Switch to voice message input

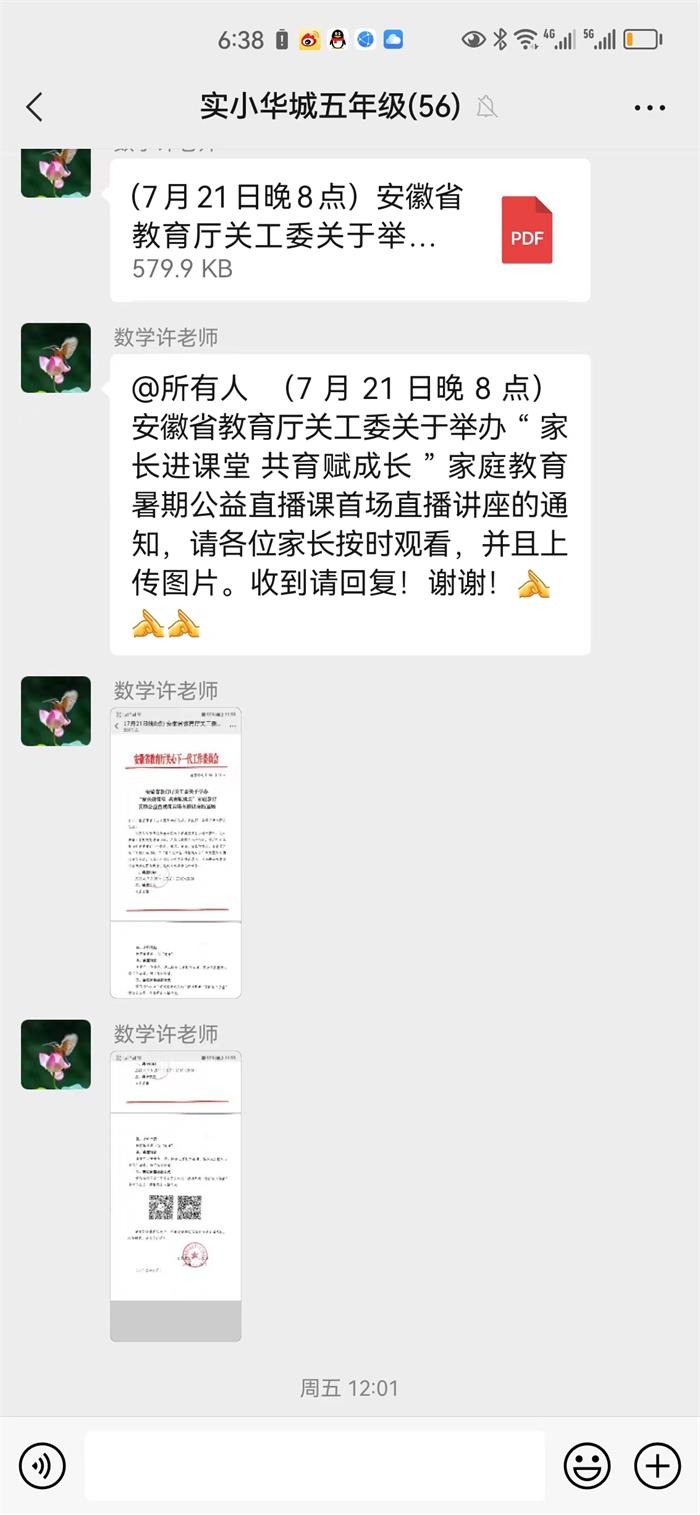pos(42,1466)
